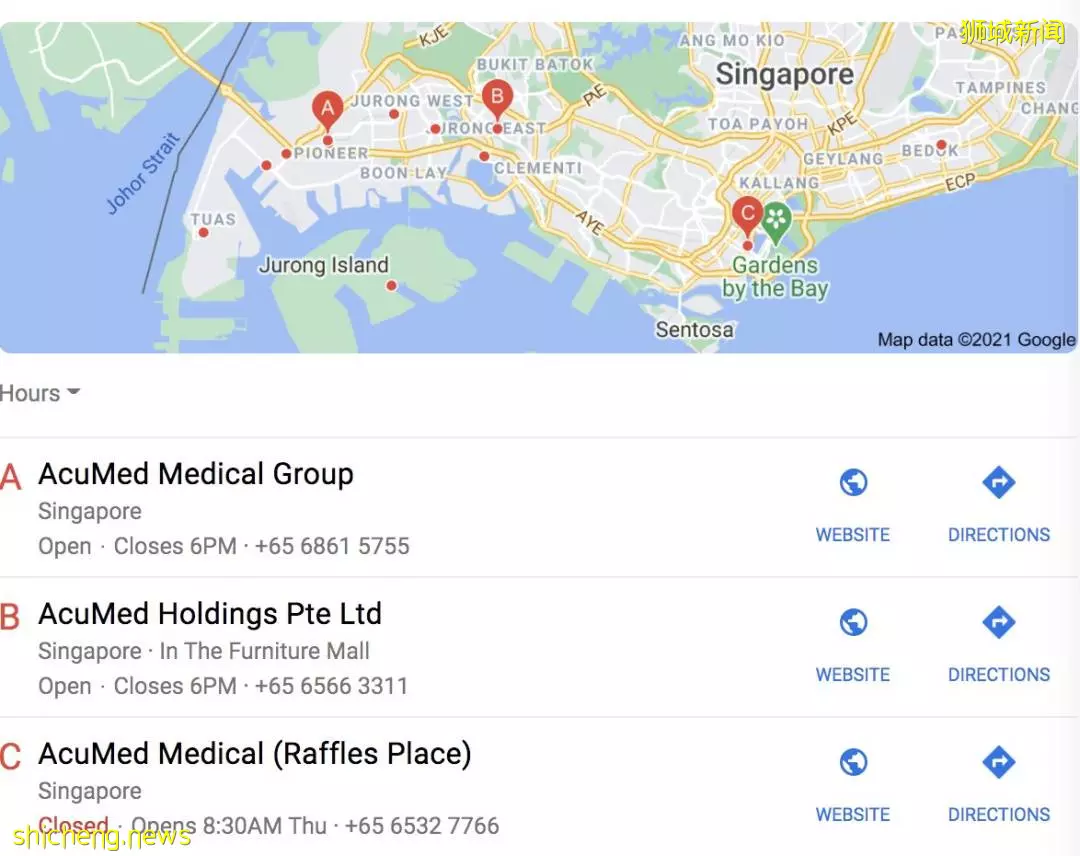The width and height of the screenshot is (1080, 856).
Task: Select map pin B near Jurong East
Action: [x=496, y=98]
